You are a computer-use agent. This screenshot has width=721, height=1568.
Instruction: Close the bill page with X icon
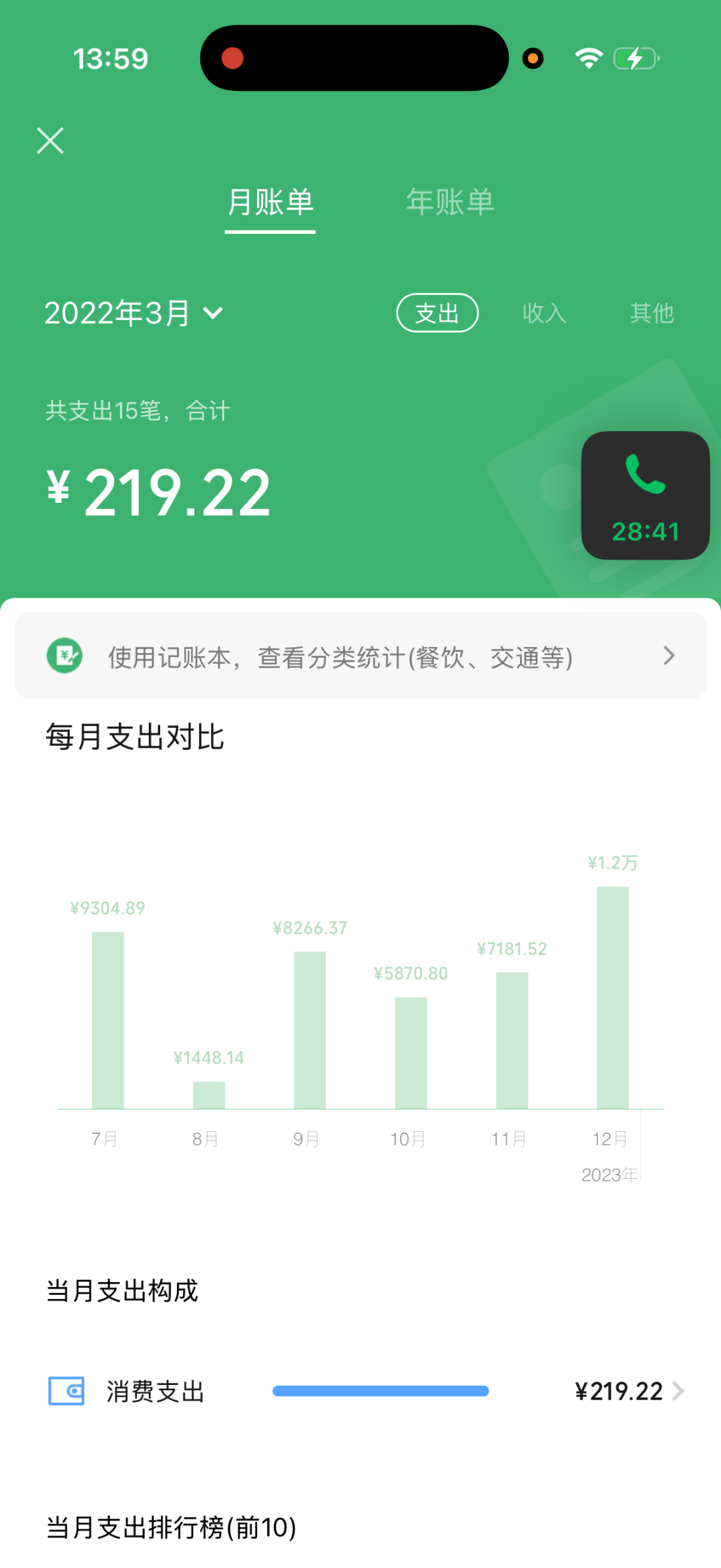[49, 140]
